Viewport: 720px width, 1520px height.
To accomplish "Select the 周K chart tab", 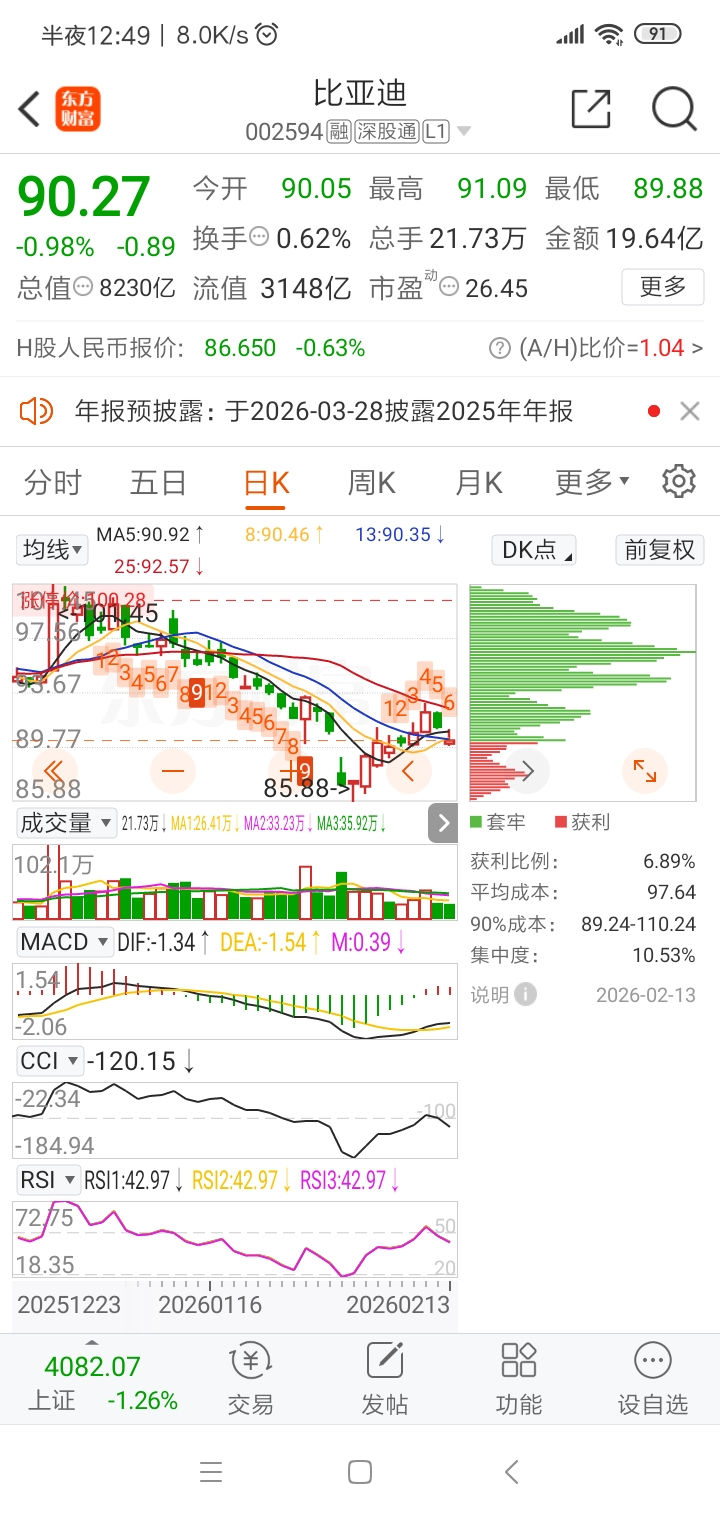I will 372,483.
